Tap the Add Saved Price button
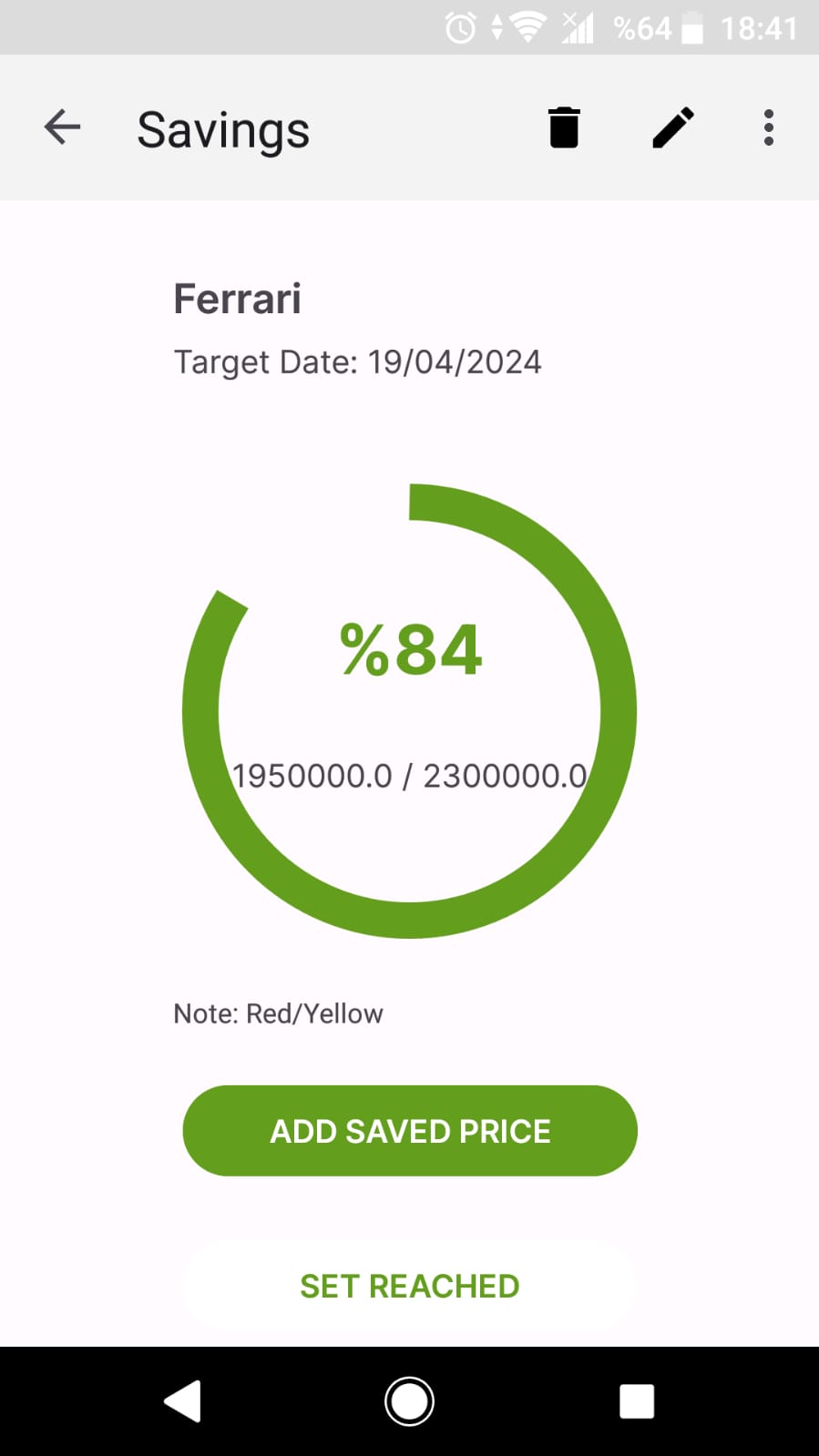This screenshot has height=1456, width=819. 410,1130
